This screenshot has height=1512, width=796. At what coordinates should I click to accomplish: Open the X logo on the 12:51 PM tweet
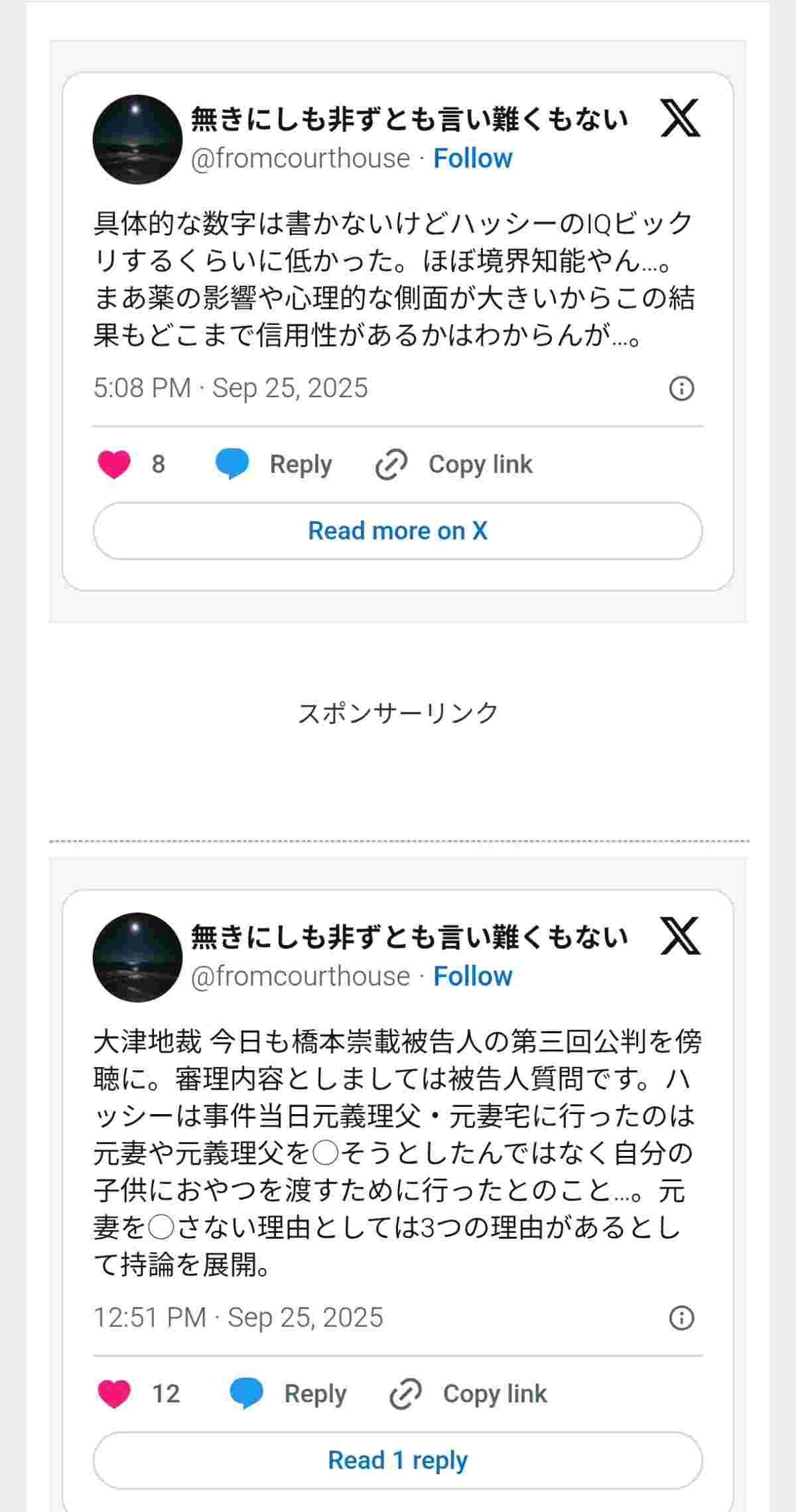click(680, 936)
